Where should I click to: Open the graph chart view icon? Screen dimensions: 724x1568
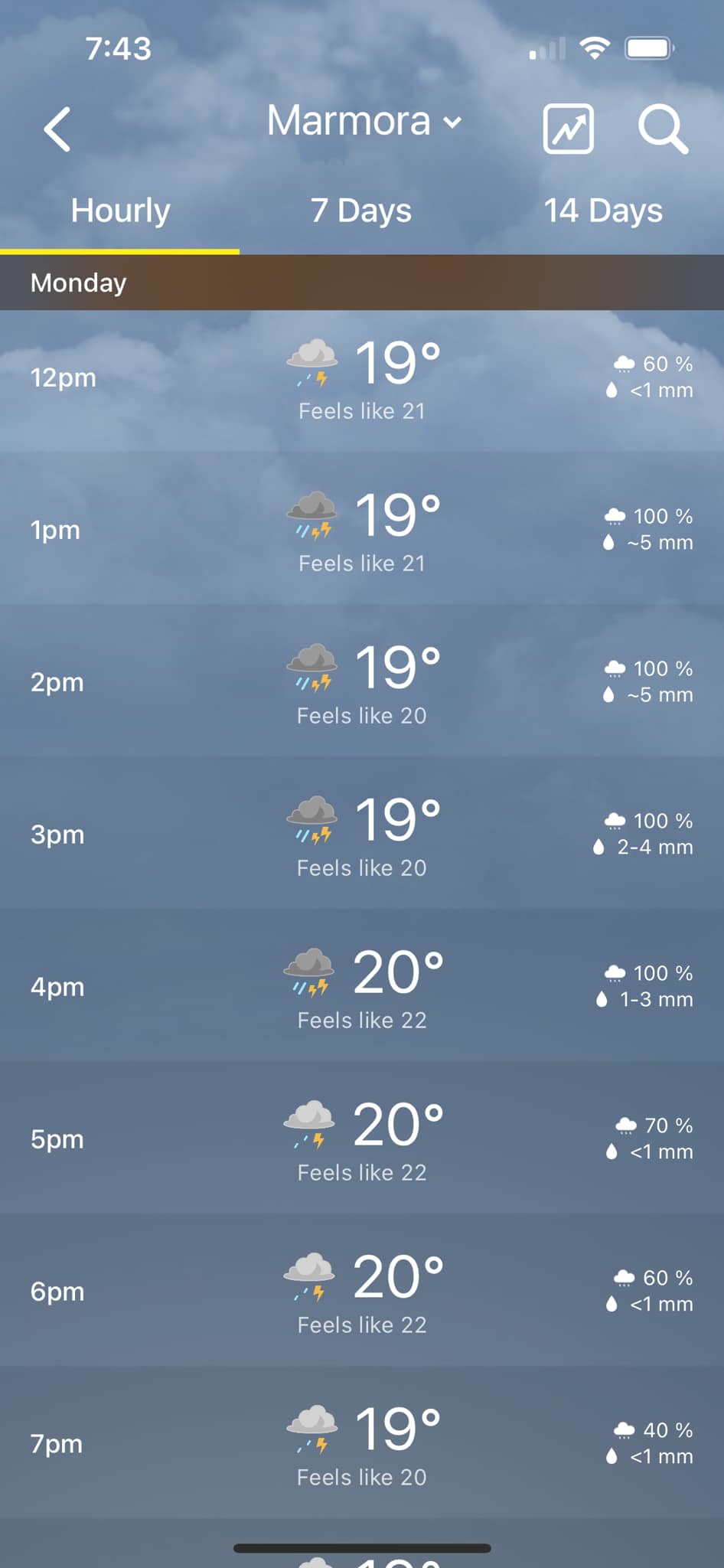point(568,129)
